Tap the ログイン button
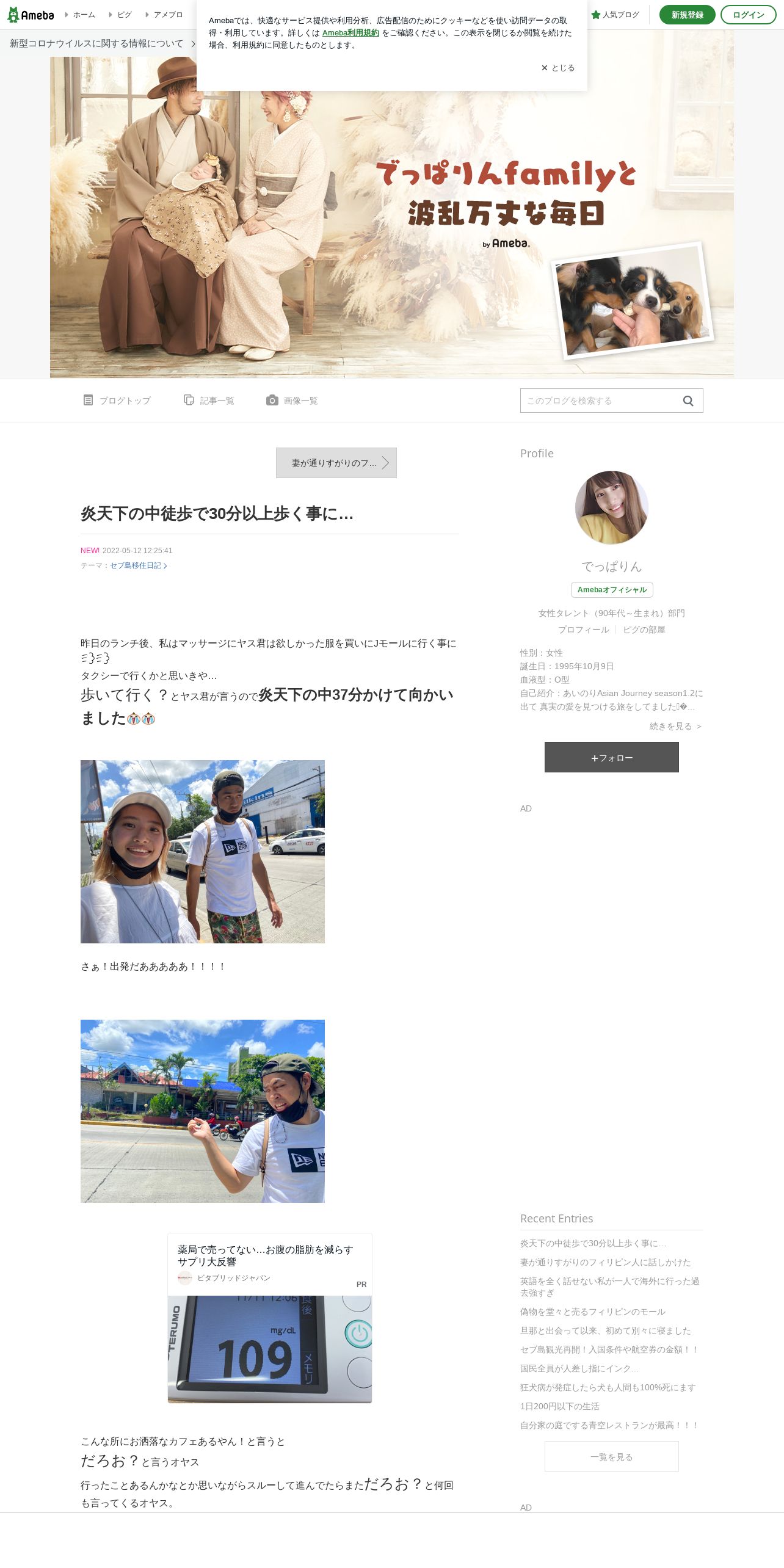 tap(748, 15)
